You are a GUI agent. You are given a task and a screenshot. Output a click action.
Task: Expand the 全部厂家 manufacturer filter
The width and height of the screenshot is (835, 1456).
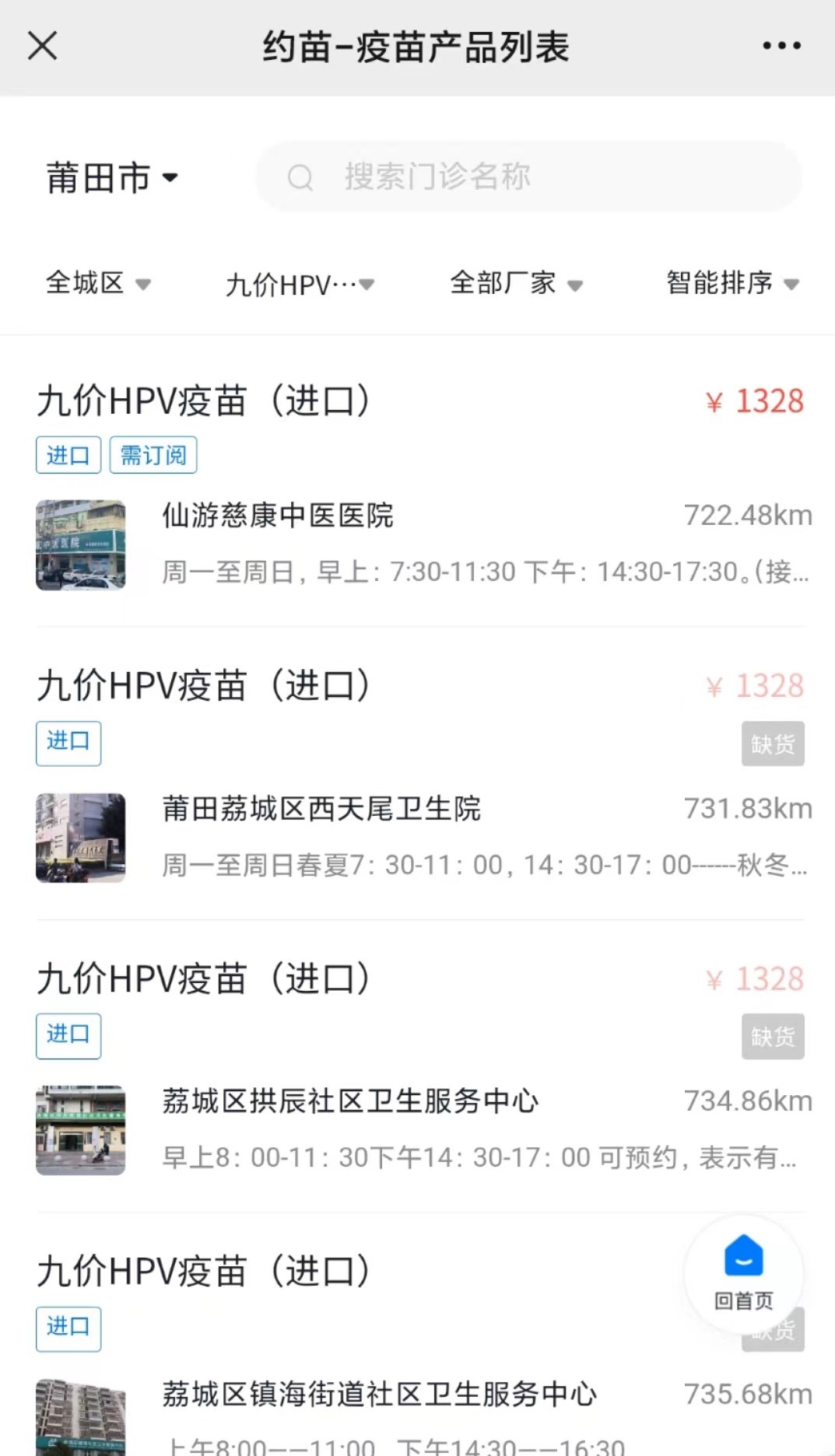click(516, 283)
